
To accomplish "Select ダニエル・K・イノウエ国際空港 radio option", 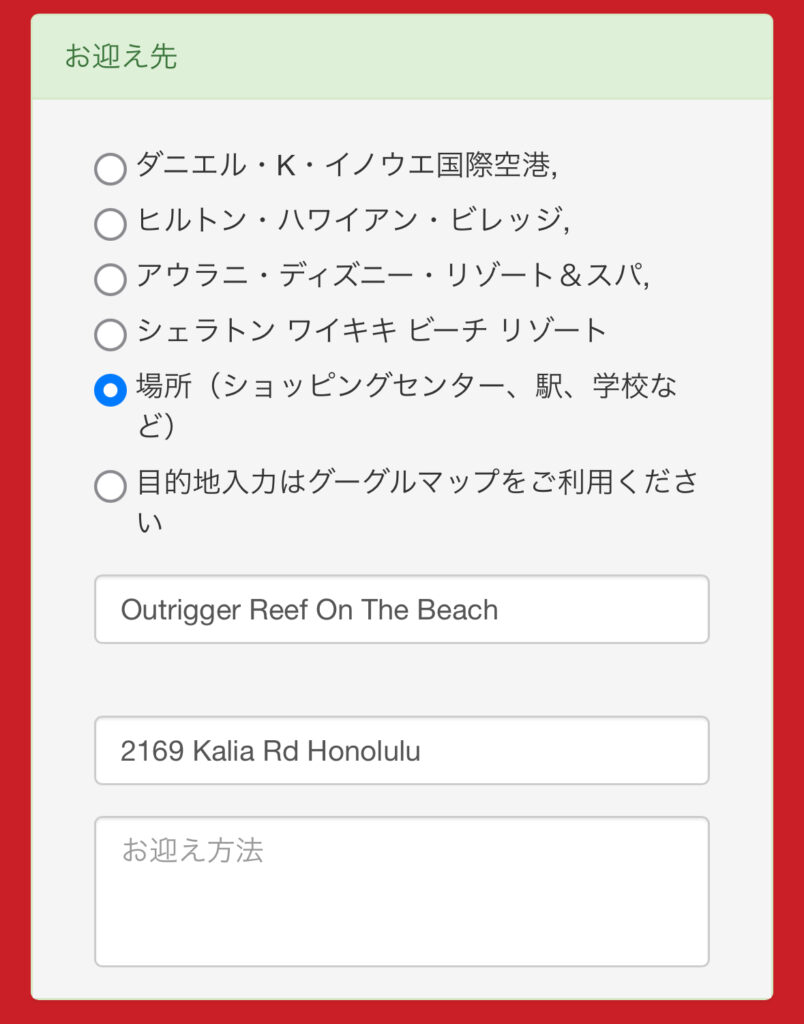I will tap(110, 168).
